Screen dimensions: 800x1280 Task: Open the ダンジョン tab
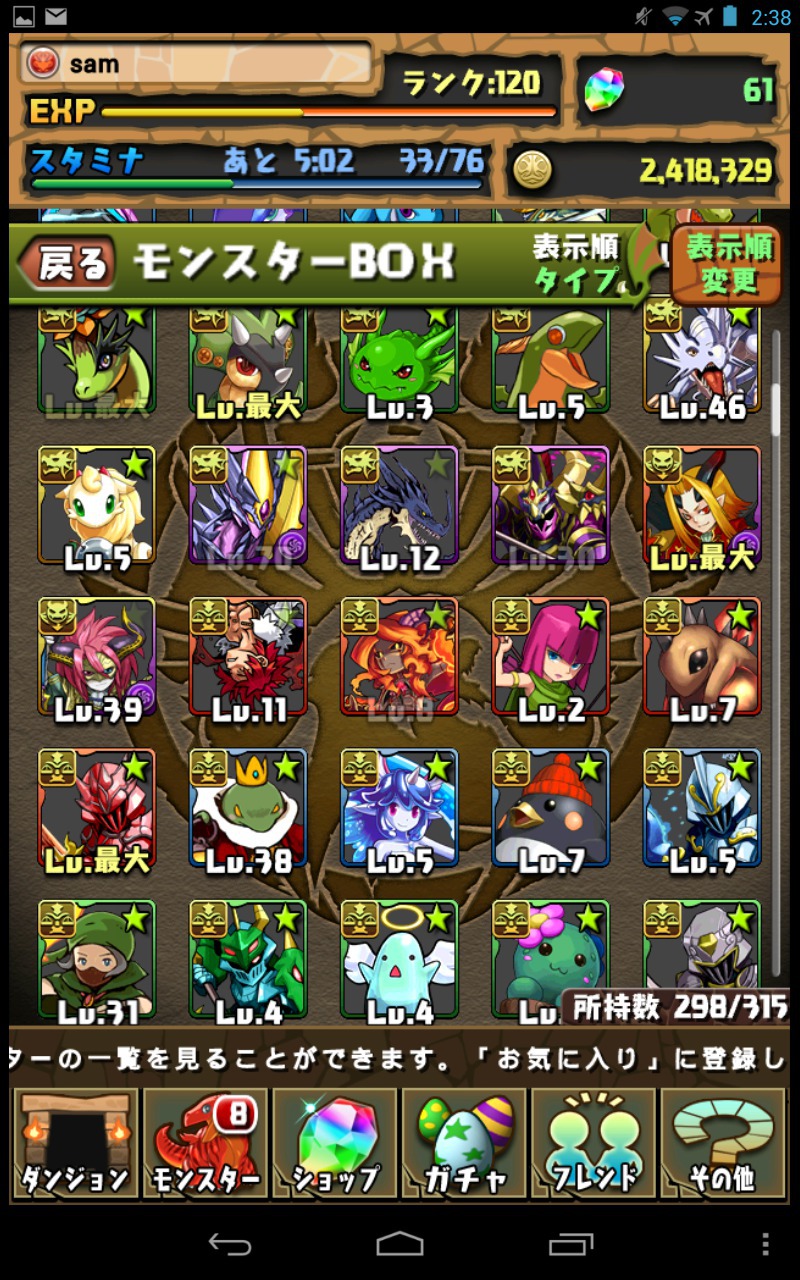75,1143
